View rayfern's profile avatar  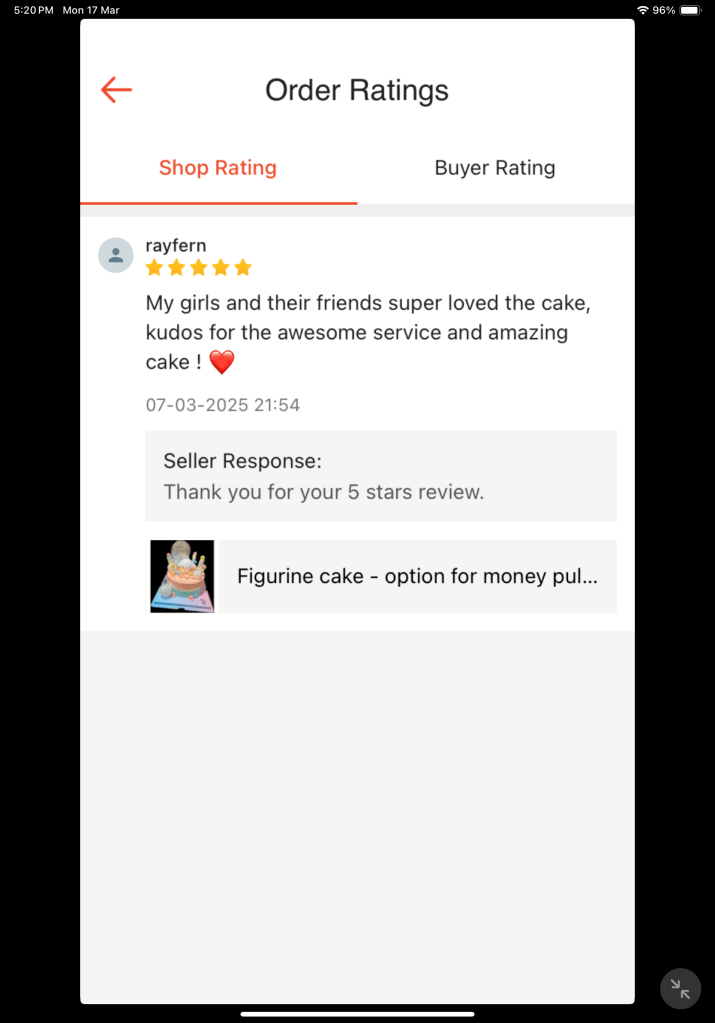point(116,255)
